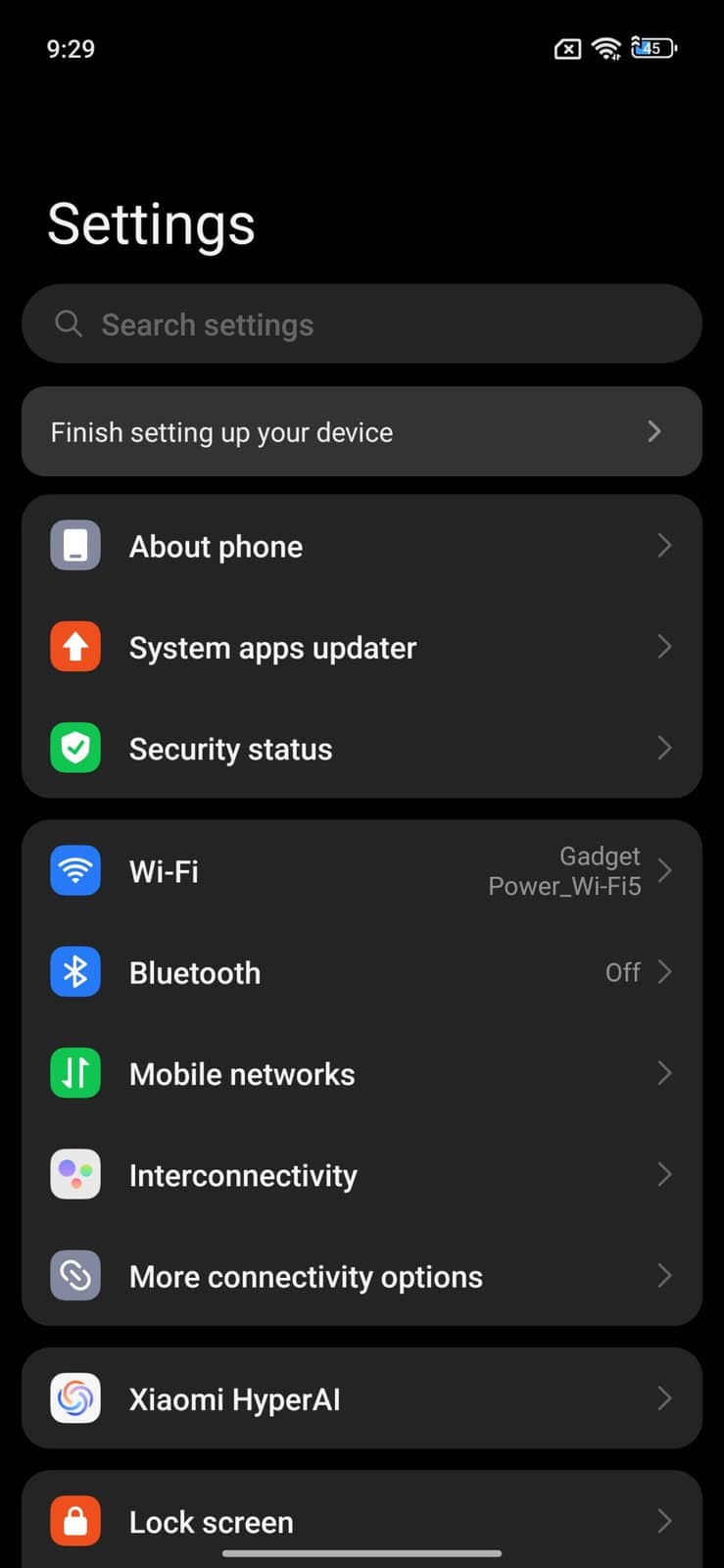
Task: Open Bluetooth settings
Action: (x=362, y=972)
